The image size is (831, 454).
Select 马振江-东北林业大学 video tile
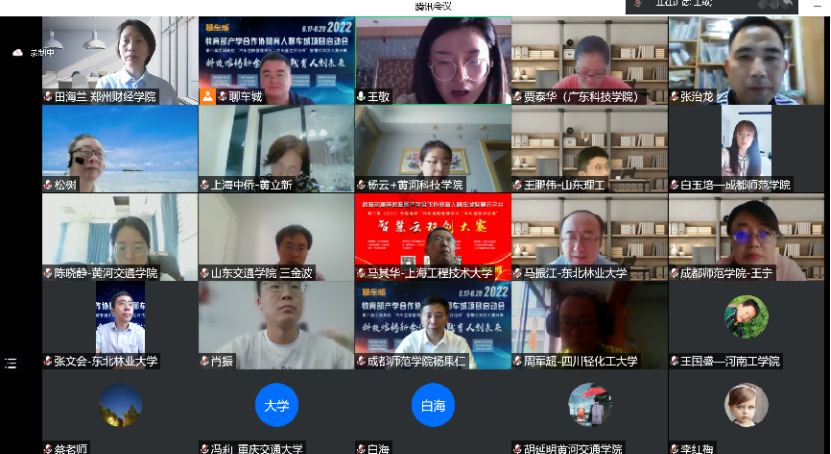click(x=590, y=235)
